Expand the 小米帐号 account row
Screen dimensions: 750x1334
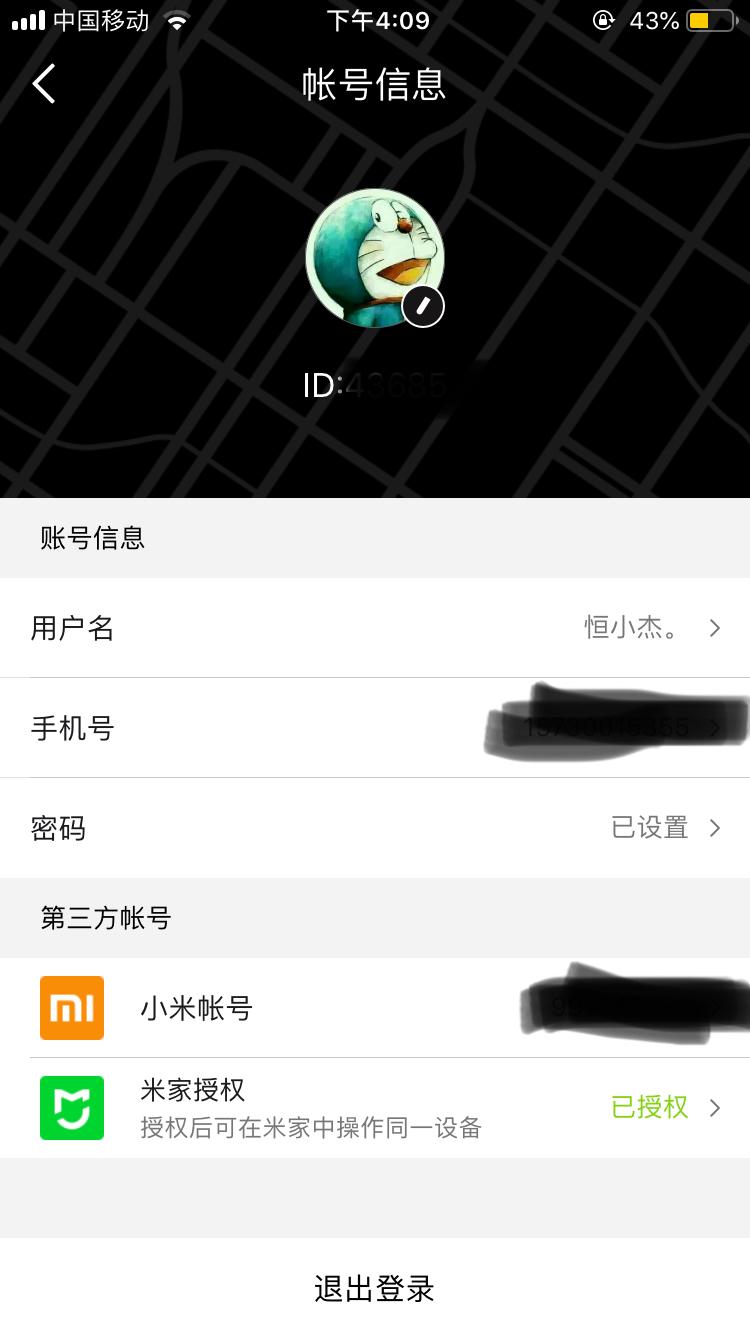point(375,1008)
